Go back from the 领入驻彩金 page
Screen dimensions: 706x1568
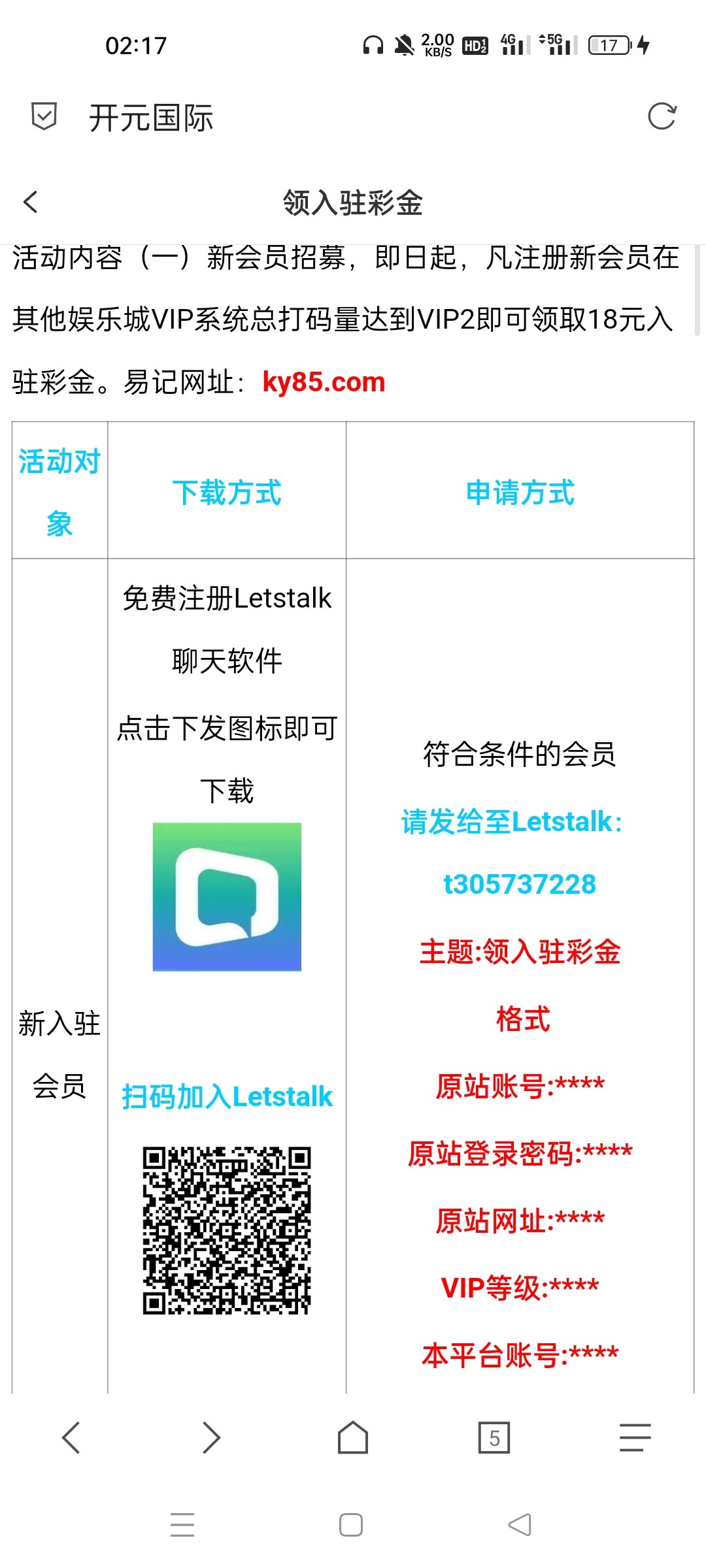click(x=31, y=202)
